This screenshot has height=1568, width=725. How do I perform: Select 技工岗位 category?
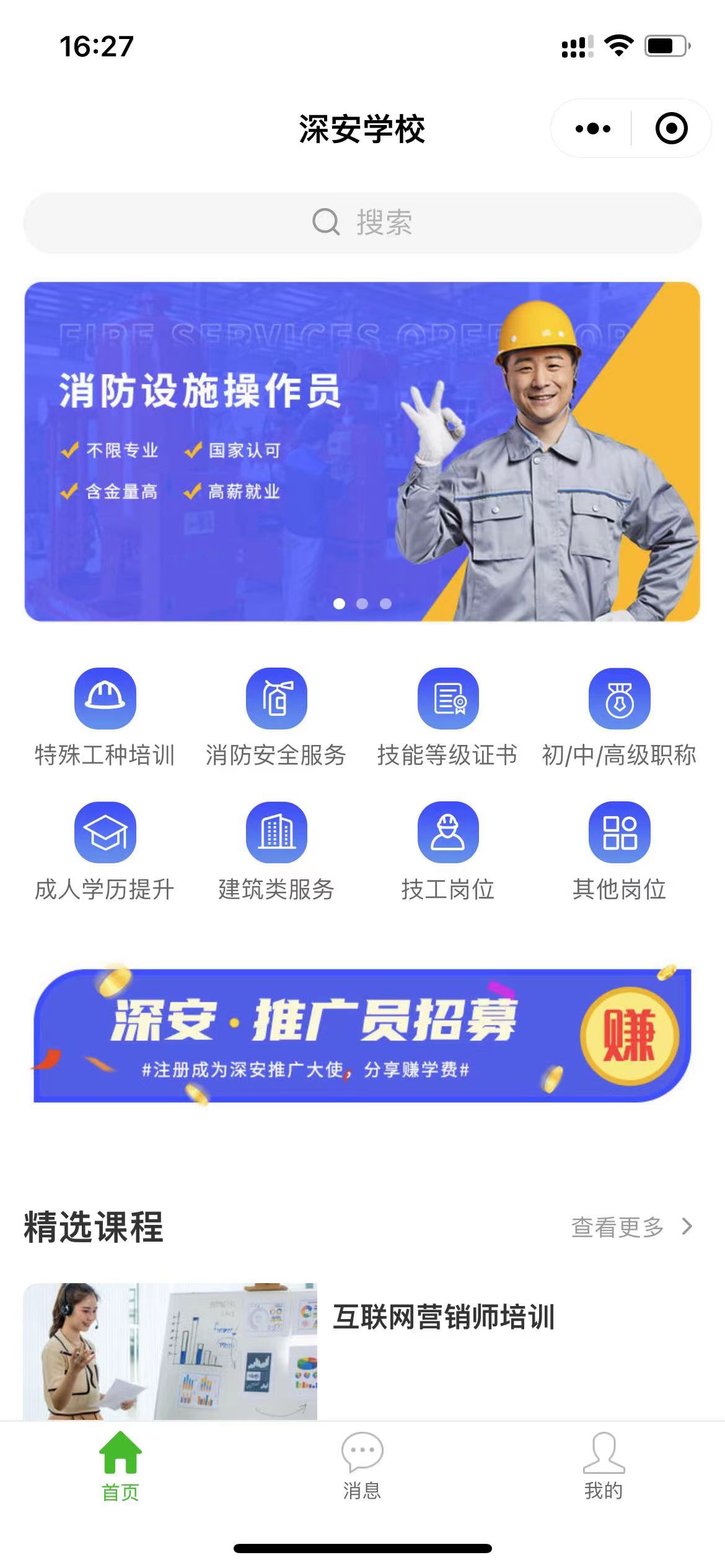click(x=447, y=851)
